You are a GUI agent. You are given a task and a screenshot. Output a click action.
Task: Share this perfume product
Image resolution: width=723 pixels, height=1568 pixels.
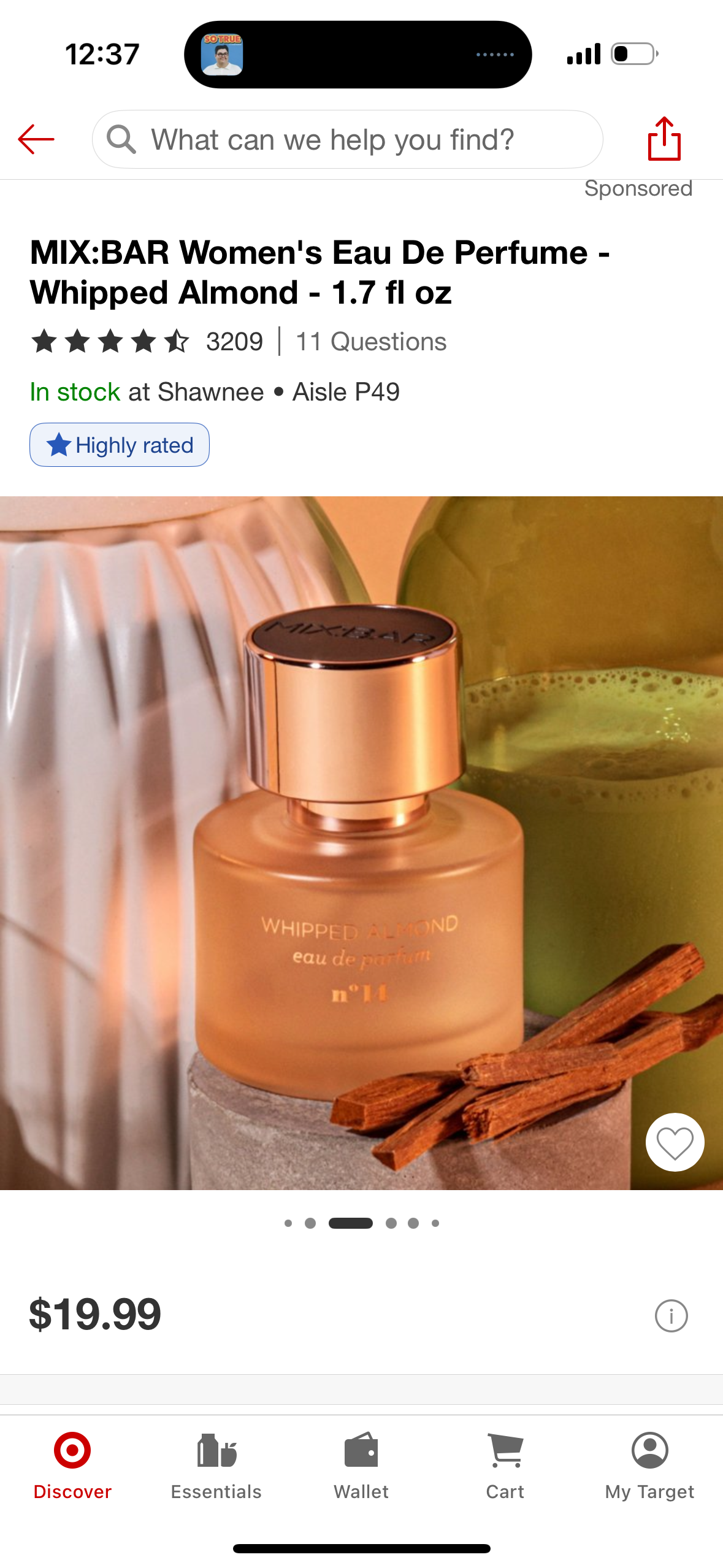664,139
